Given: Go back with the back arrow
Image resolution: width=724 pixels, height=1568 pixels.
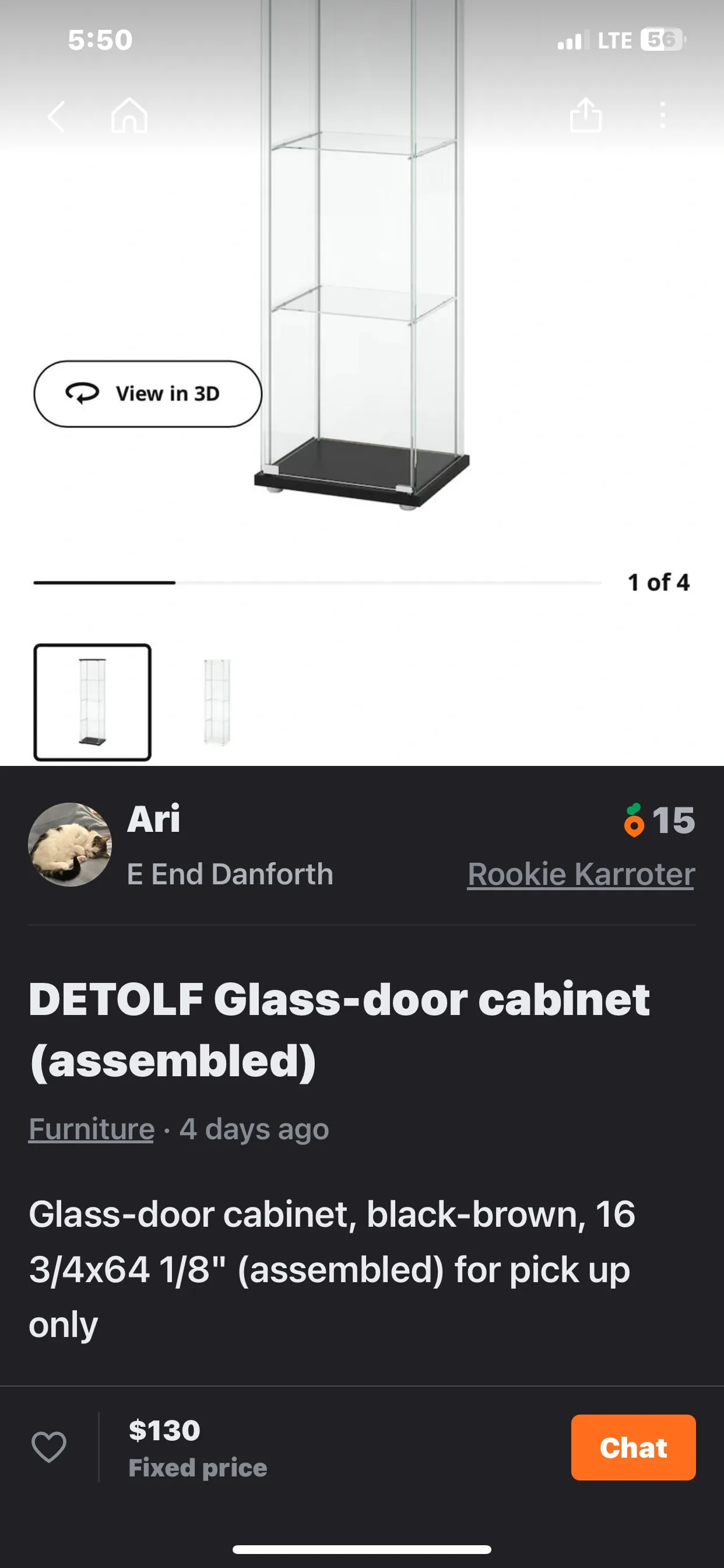Looking at the screenshot, I should point(55,117).
